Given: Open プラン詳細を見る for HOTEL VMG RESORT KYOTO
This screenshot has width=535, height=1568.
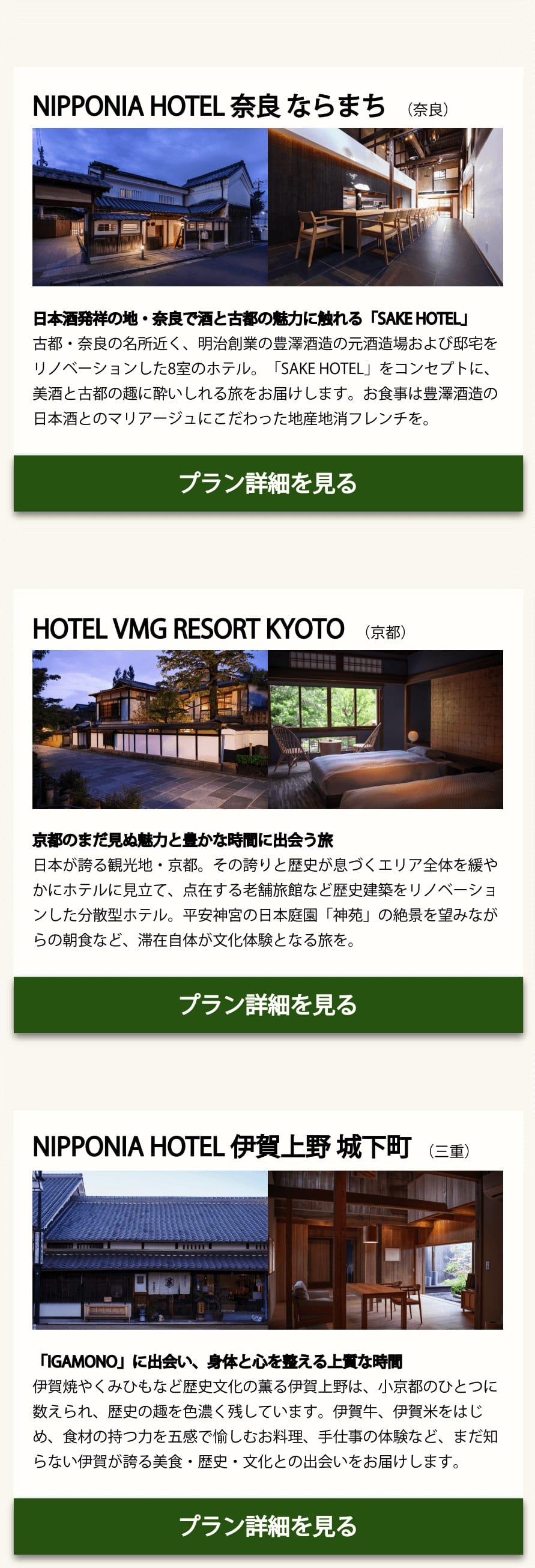Looking at the screenshot, I should 268,1004.
